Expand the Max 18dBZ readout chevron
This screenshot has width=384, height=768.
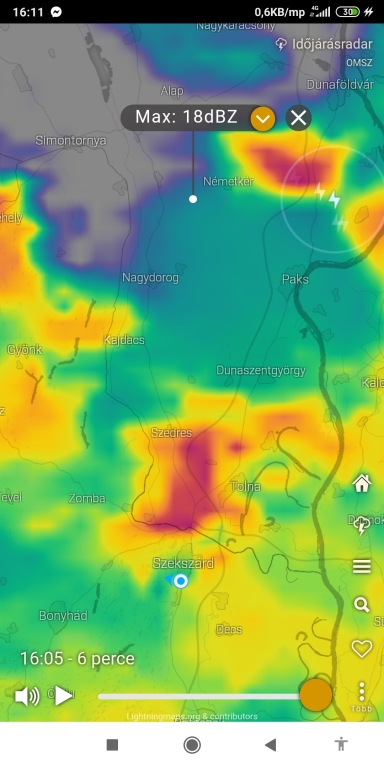tap(263, 119)
